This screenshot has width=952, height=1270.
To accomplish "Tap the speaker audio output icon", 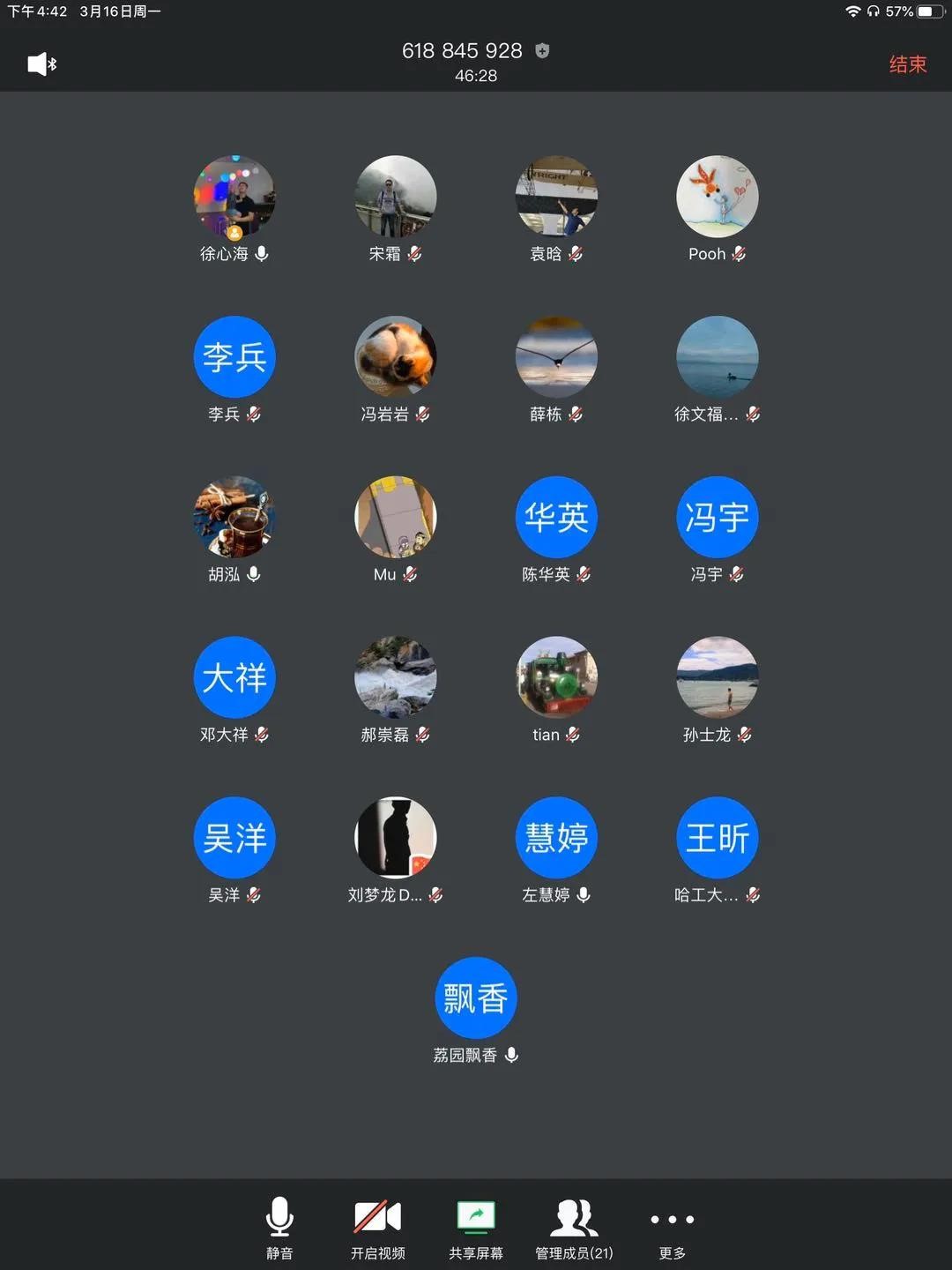I will pyautogui.click(x=41, y=63).
